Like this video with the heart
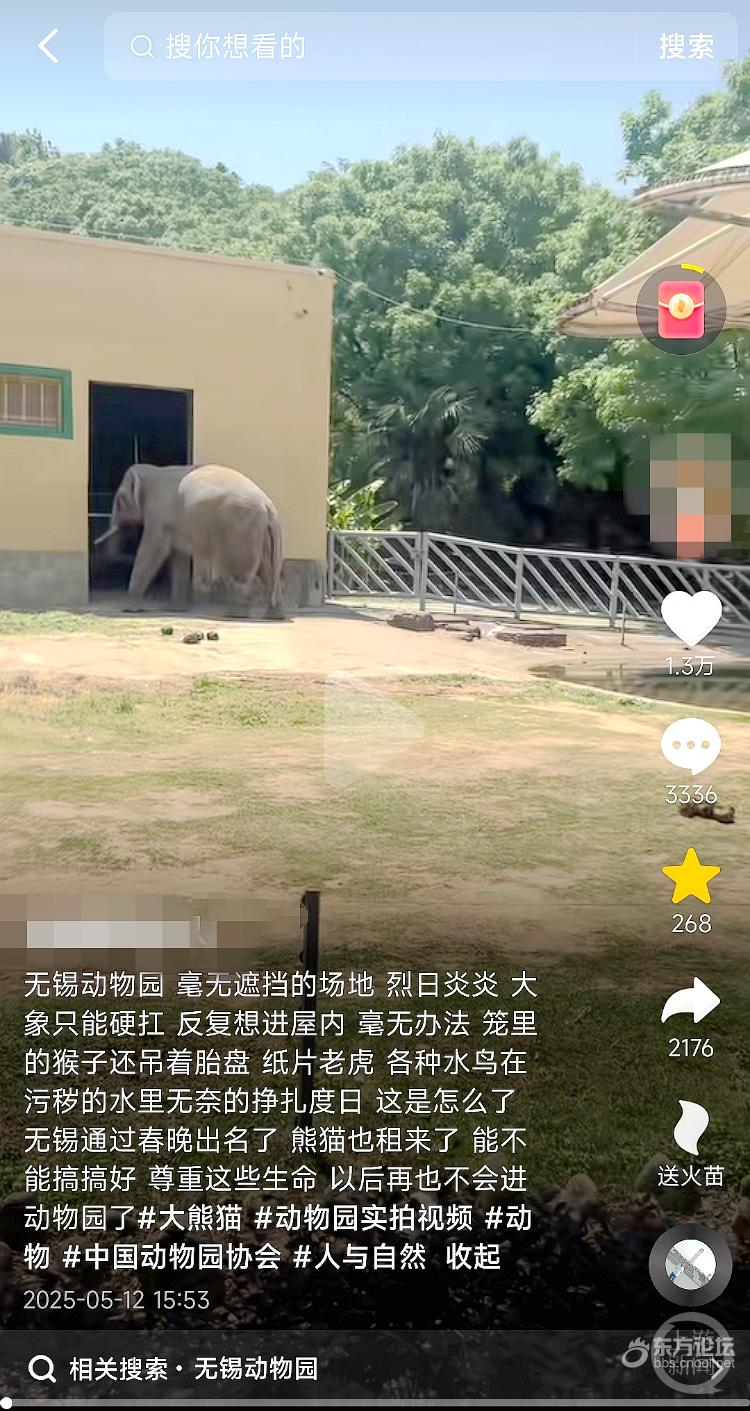This screenshot has height=1411, width=750. [x=691, y=620]
